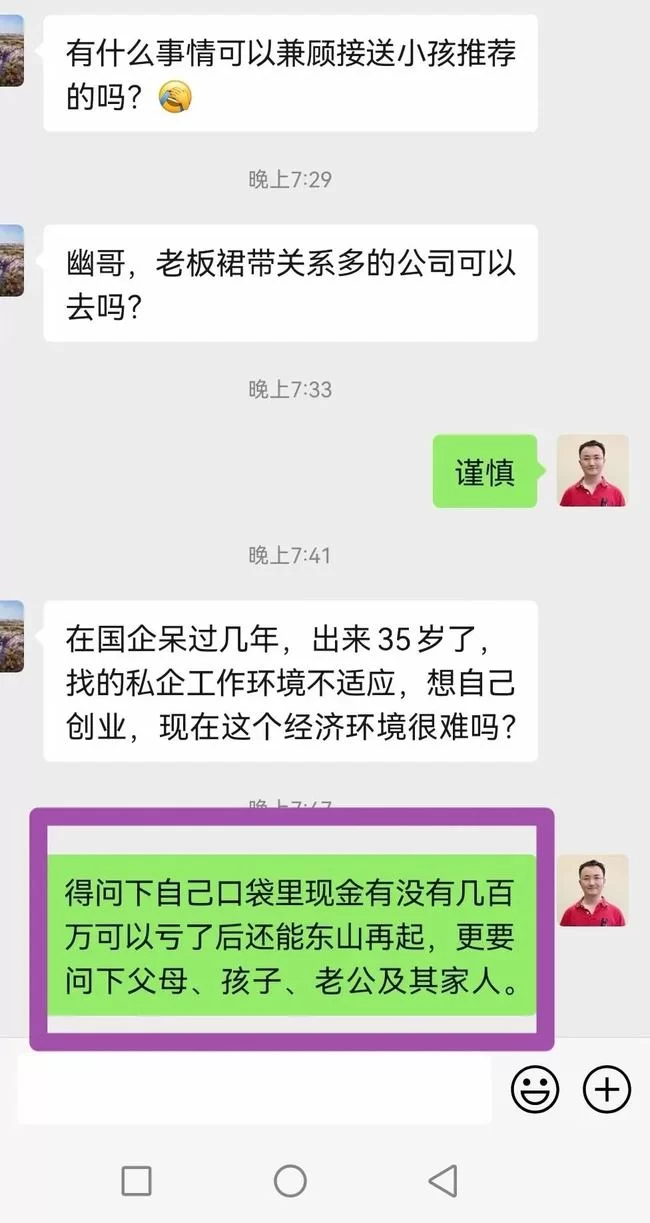Open the recent apps view

[136, 1181]
